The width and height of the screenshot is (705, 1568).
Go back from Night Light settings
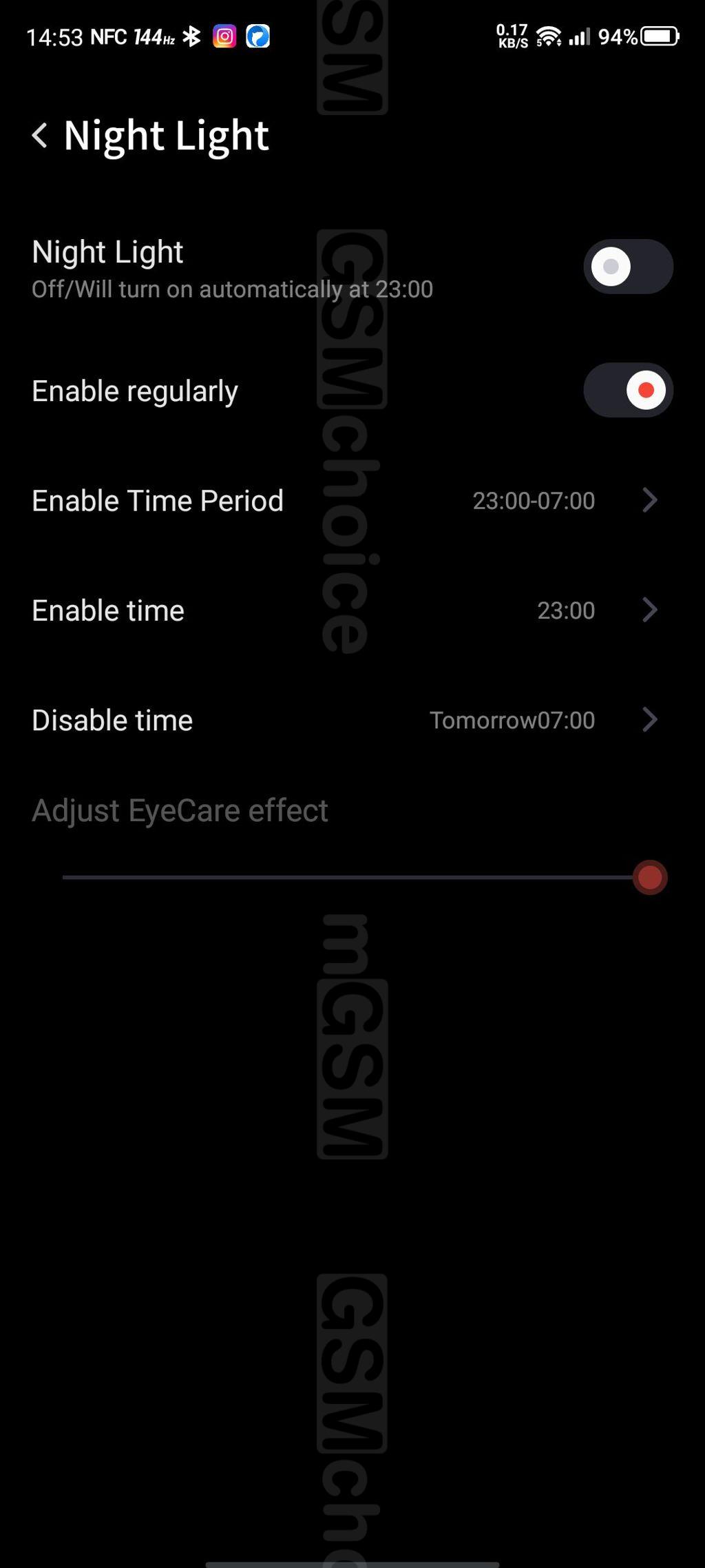40,135
